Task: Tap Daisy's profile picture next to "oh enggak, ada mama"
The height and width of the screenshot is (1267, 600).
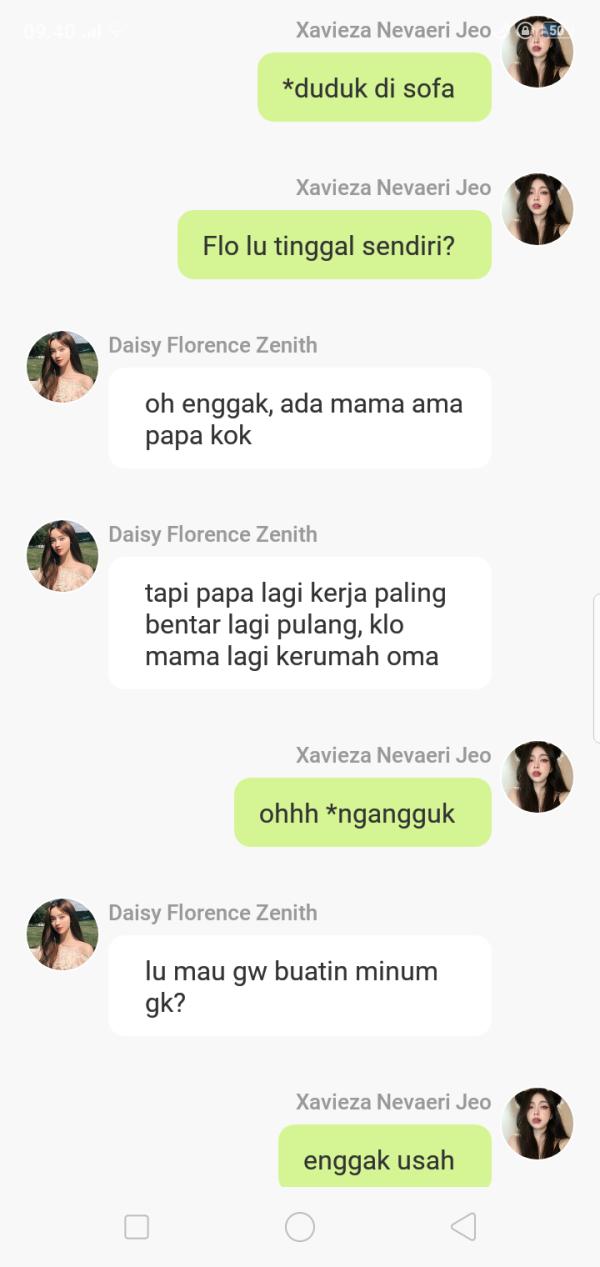Action: [62, 367]
